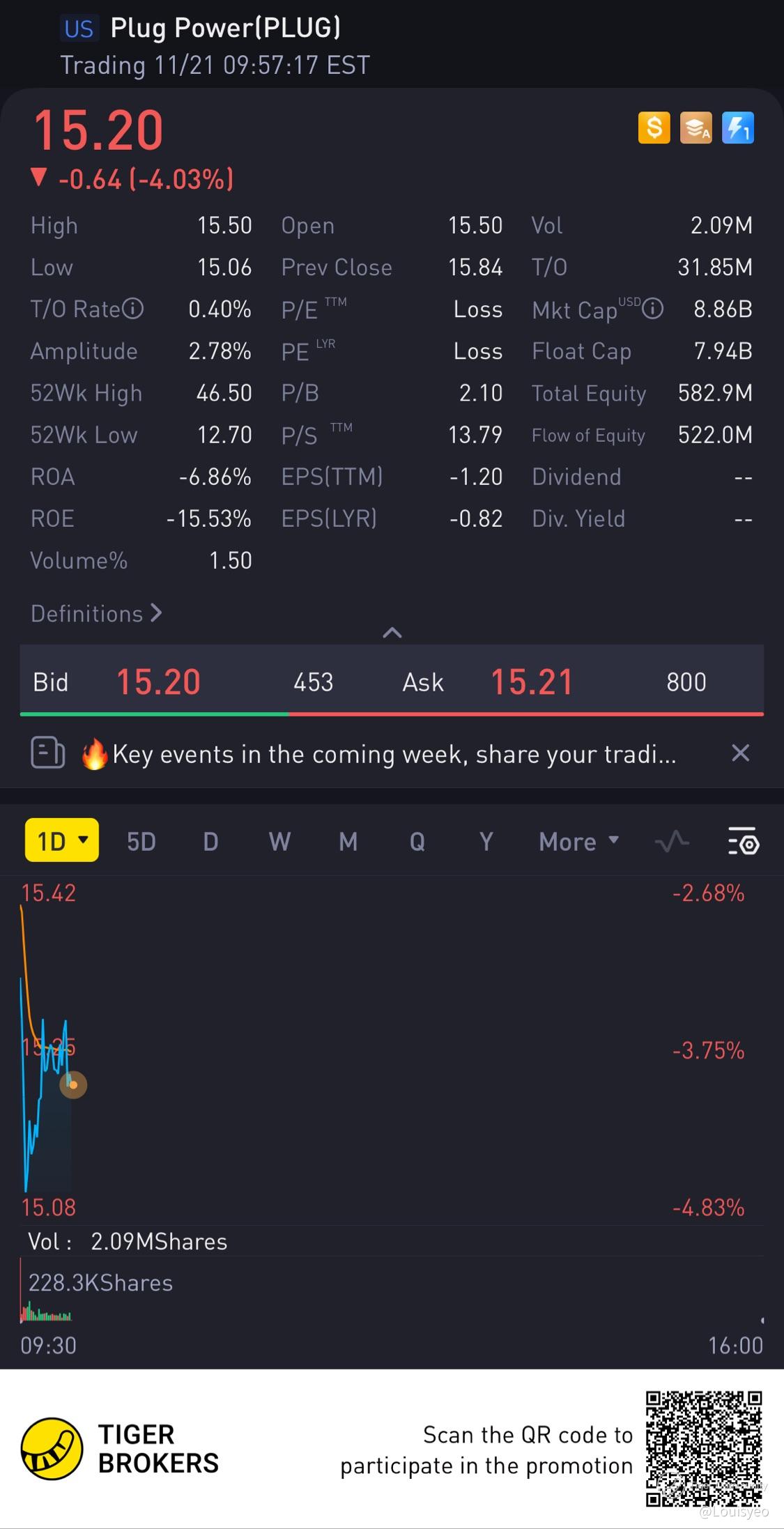Collapse the stock details panel
The image size is (784, 1529).
tap(392, 633)
